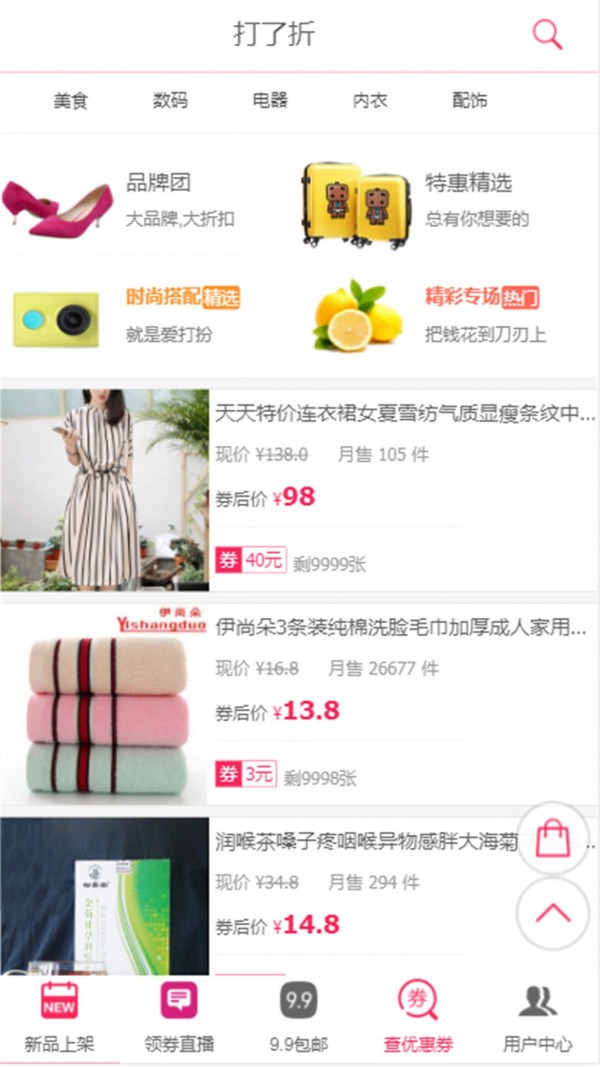This screenshot has width=600, height=1067.
Task: Select the 内衣 category
Action: 370,100
